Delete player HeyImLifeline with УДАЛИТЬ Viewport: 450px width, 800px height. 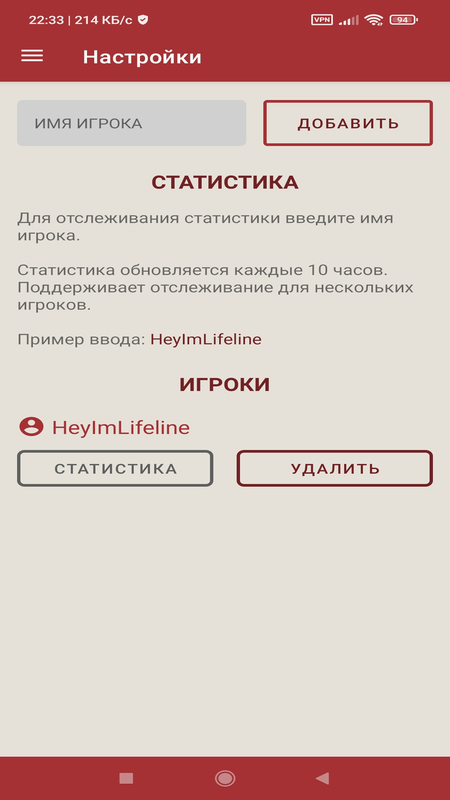(335, 468)
